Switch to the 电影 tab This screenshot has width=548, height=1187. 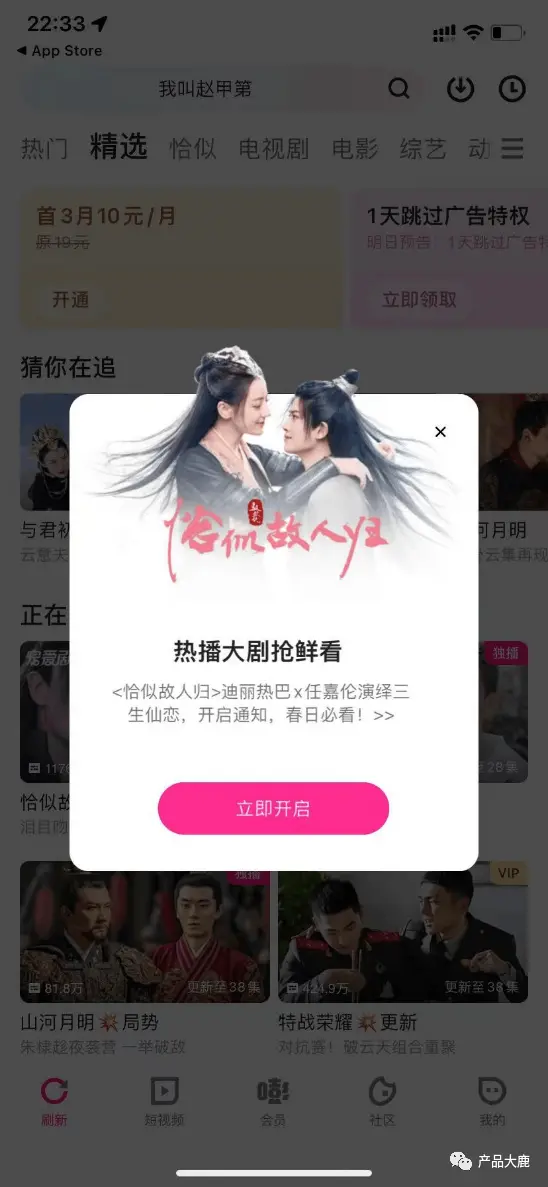click(x=355, y=148)
